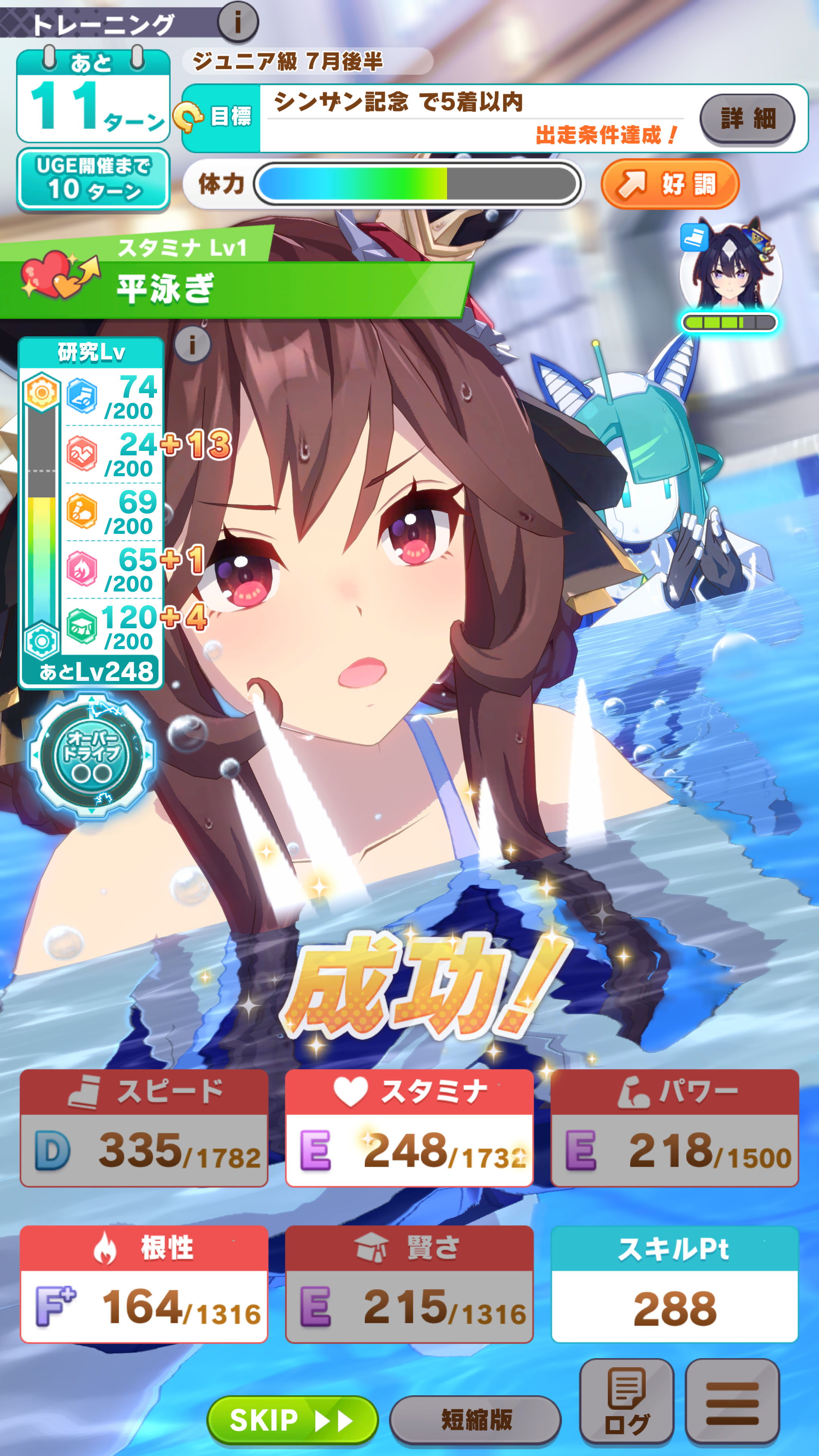The height and width of the screenshot is (1456, 819).
Task: Open the info icon next to 研究Lv
Action: [192, 344]
